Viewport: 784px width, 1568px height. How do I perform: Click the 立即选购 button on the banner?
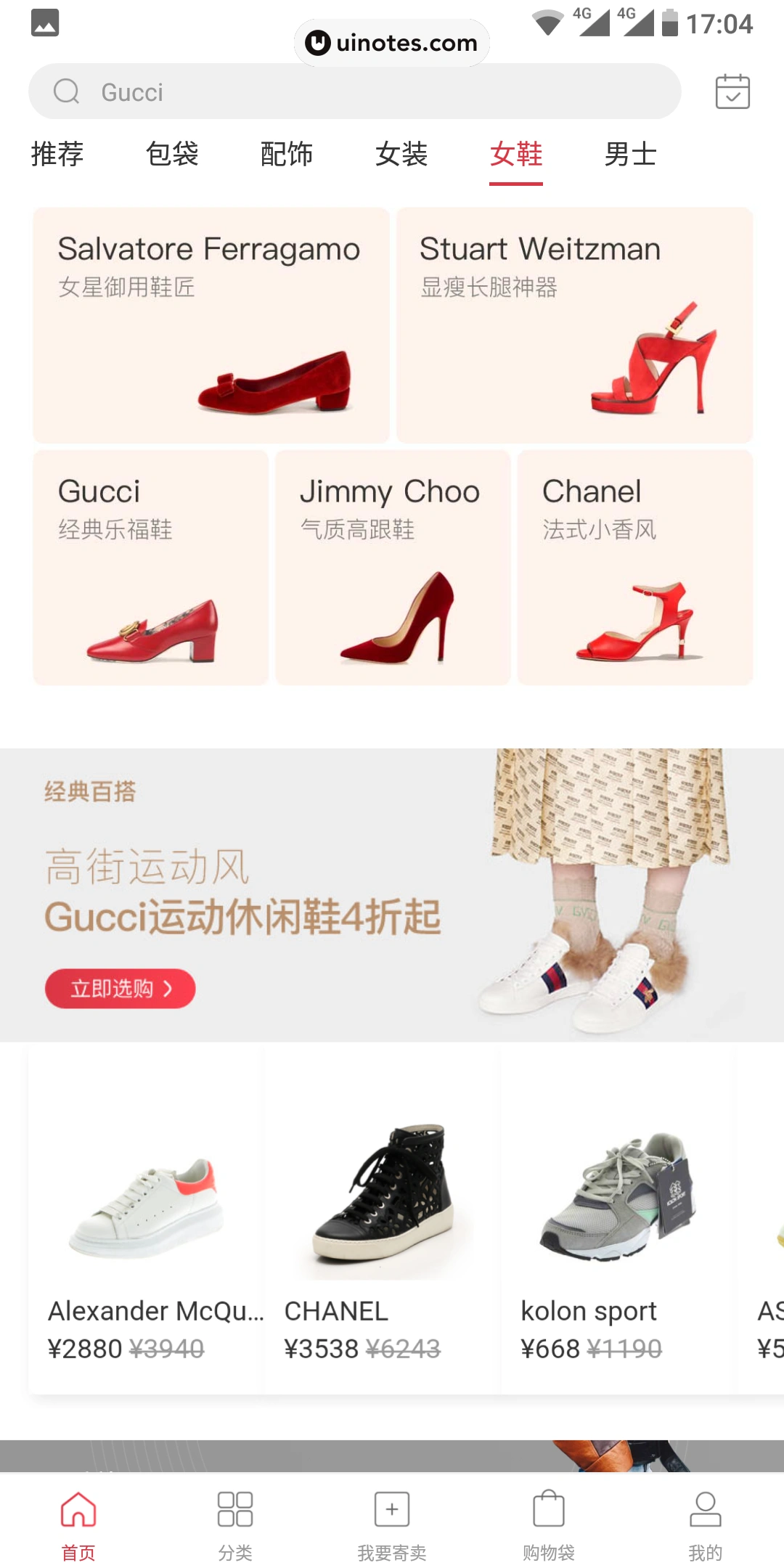click(121, 987)
